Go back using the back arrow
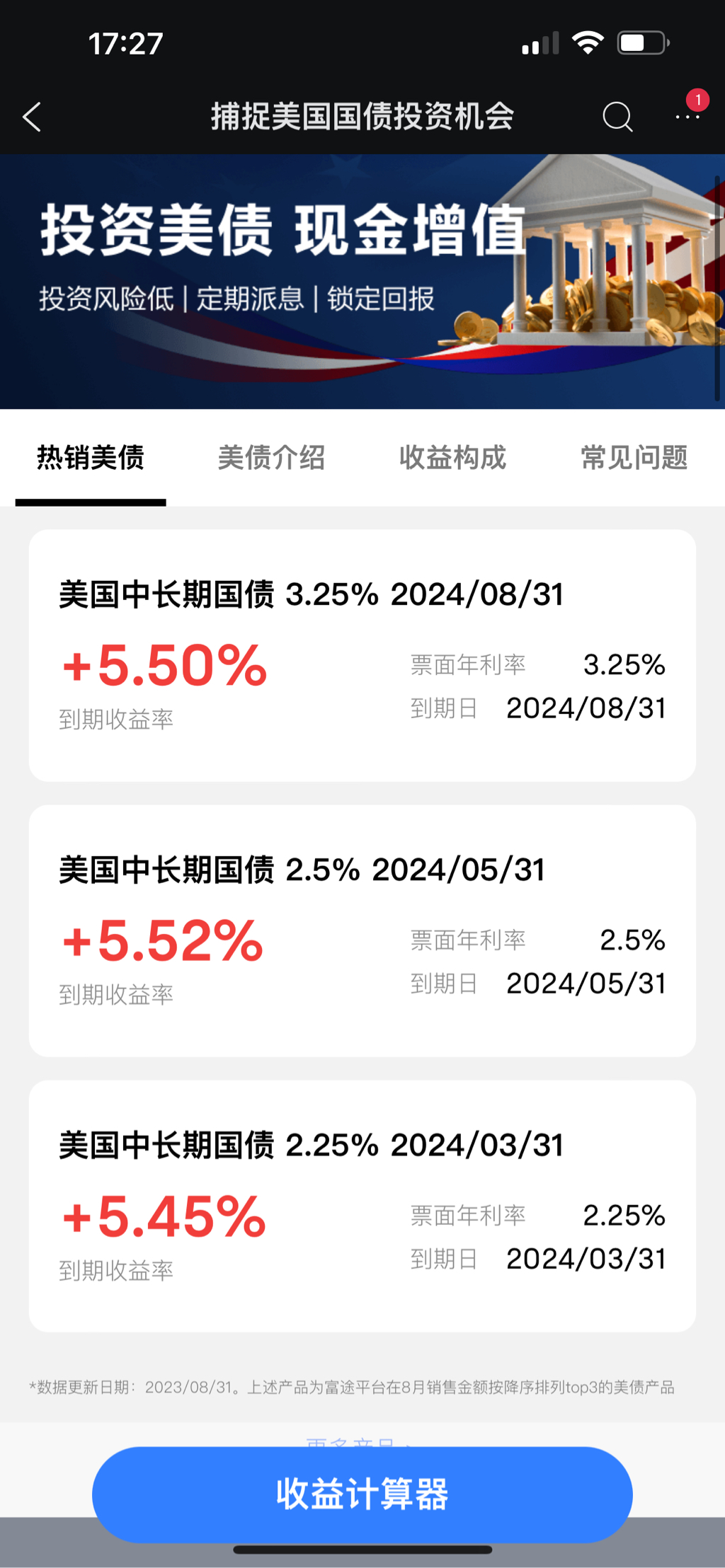The width and height of the screenshot is (725, 1568). (x=32, y=117)
